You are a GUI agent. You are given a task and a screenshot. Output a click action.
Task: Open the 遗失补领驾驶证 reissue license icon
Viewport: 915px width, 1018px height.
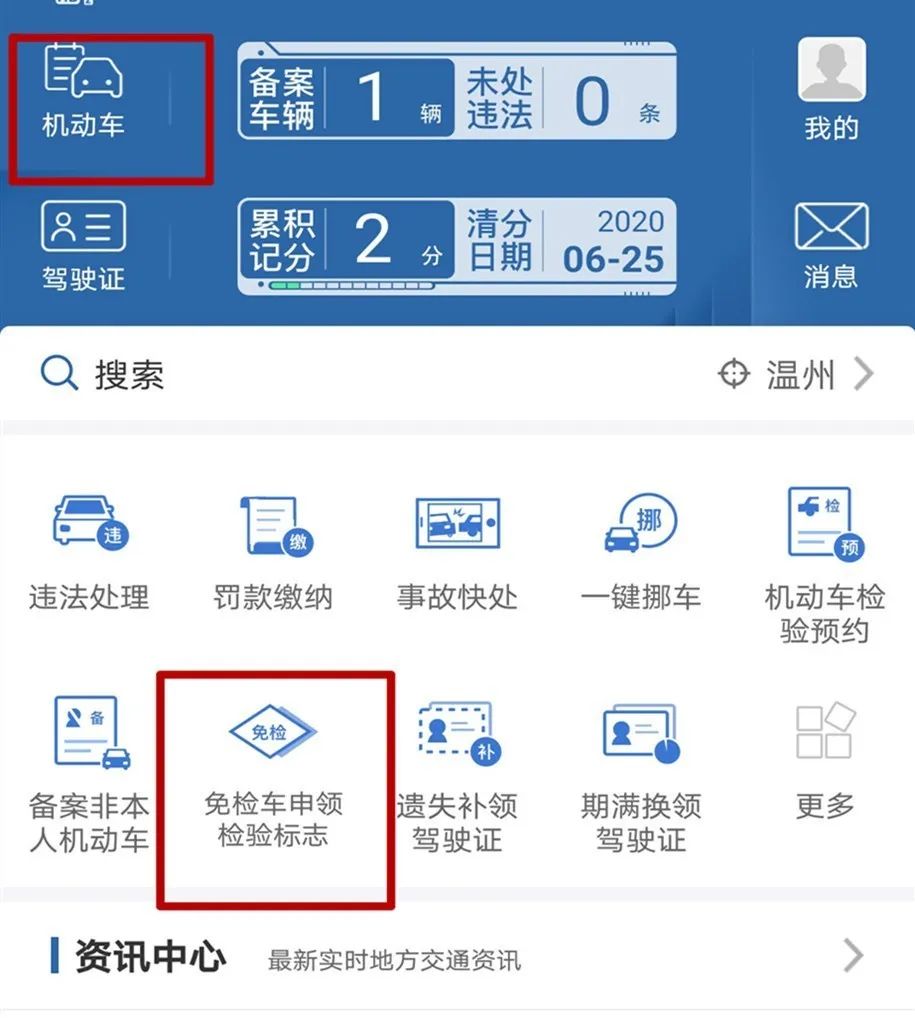pyautogui.click(x=457, y=732)
